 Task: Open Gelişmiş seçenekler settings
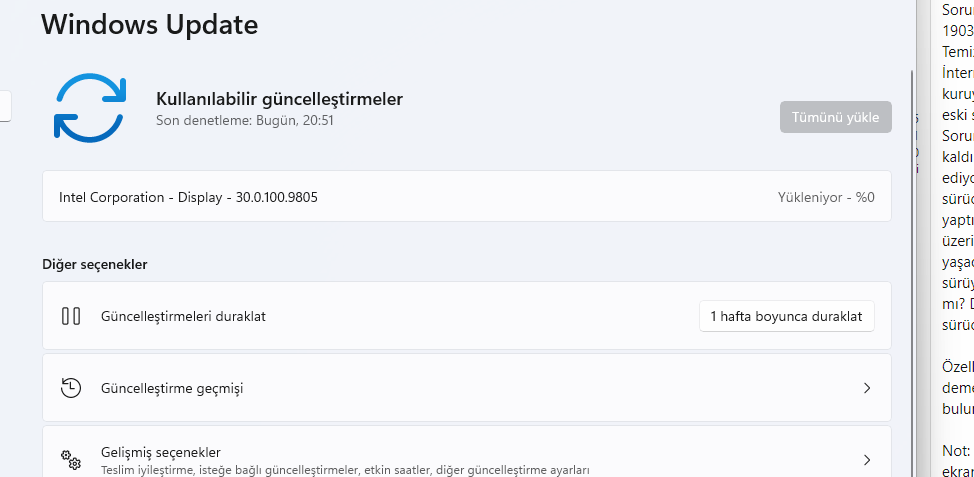466,458
